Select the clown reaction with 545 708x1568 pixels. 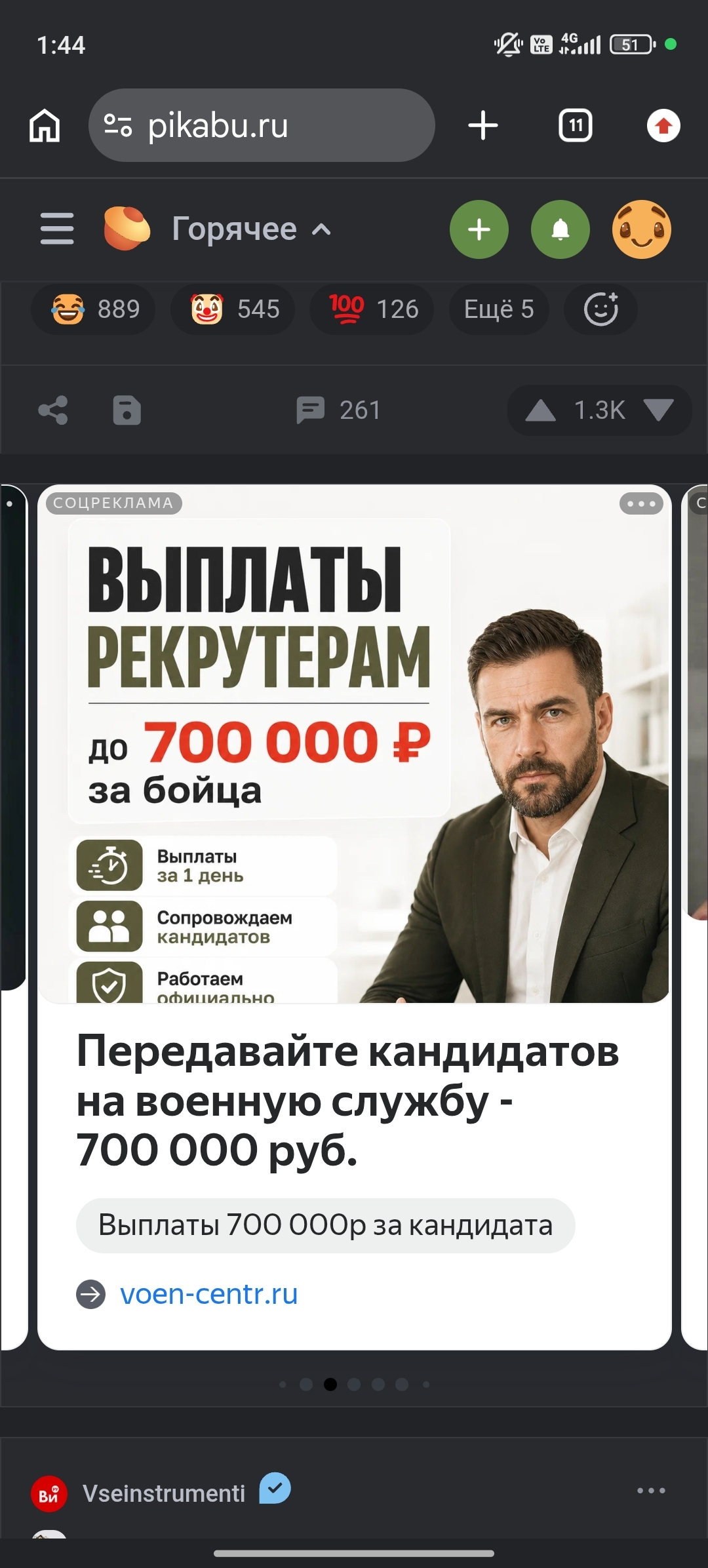[x=233, y=309]
